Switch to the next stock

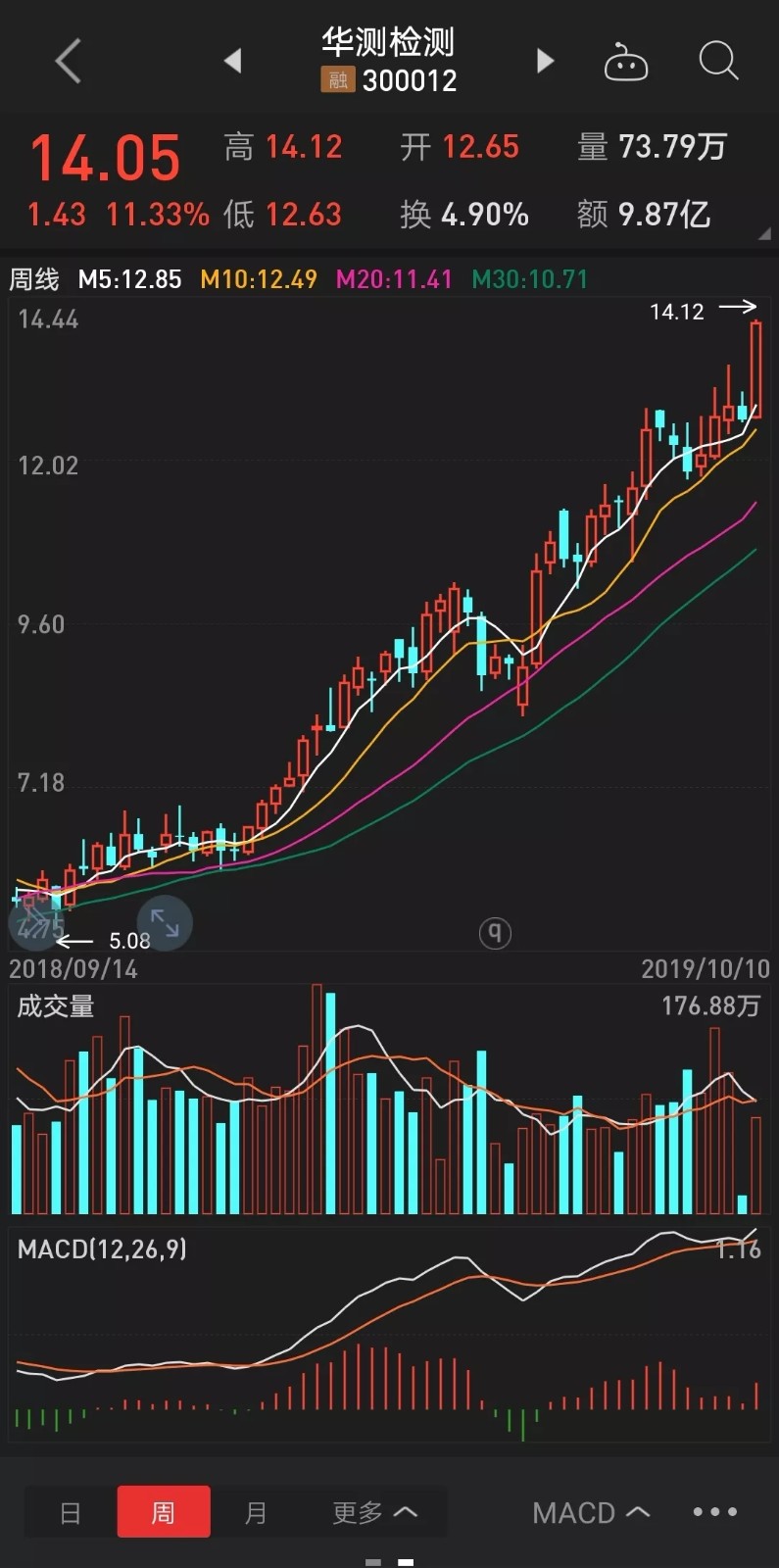[x=545, y=61]
